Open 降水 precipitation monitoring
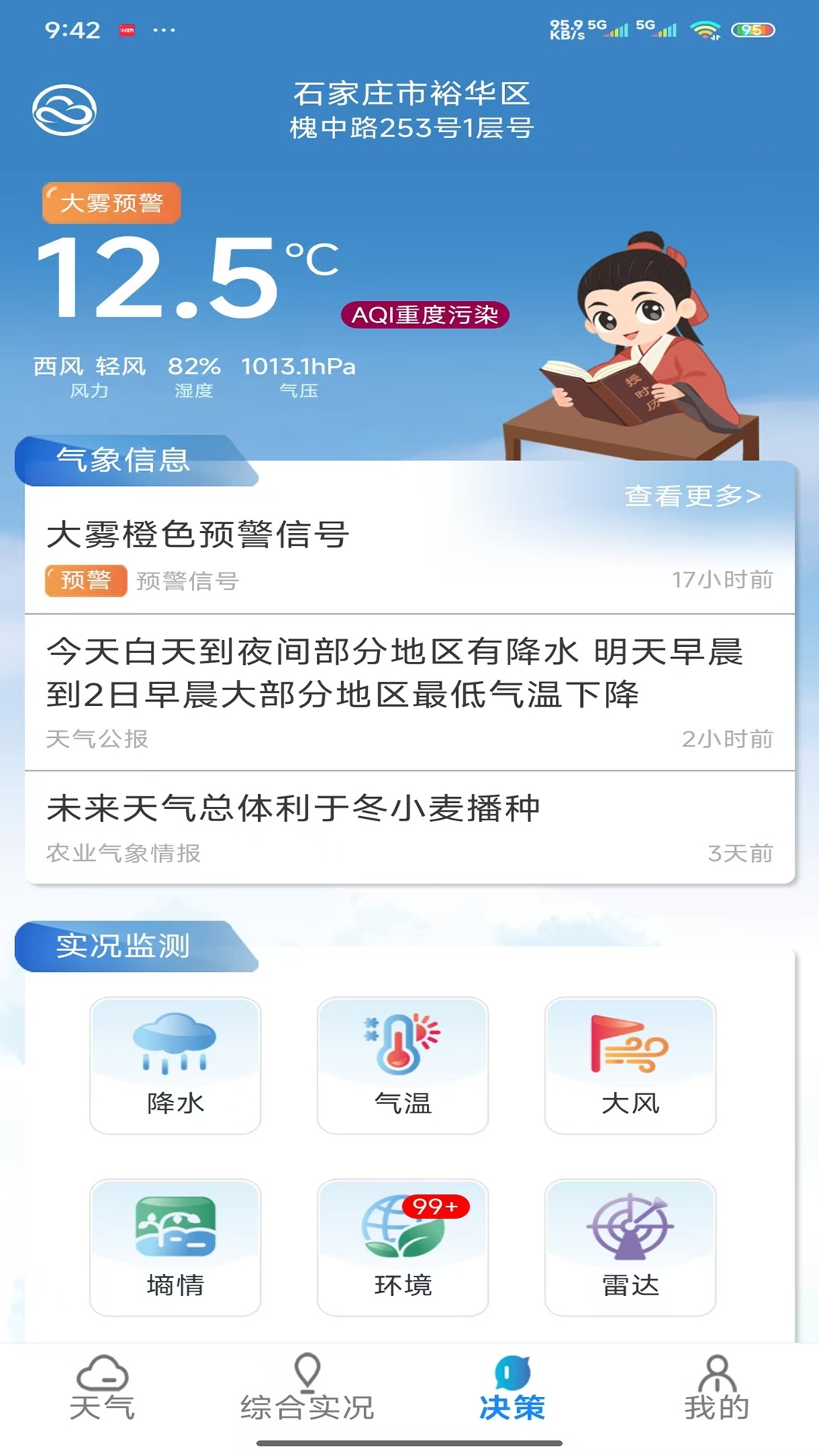The height and width of the screenshot is (1456, 819). 175,1065
